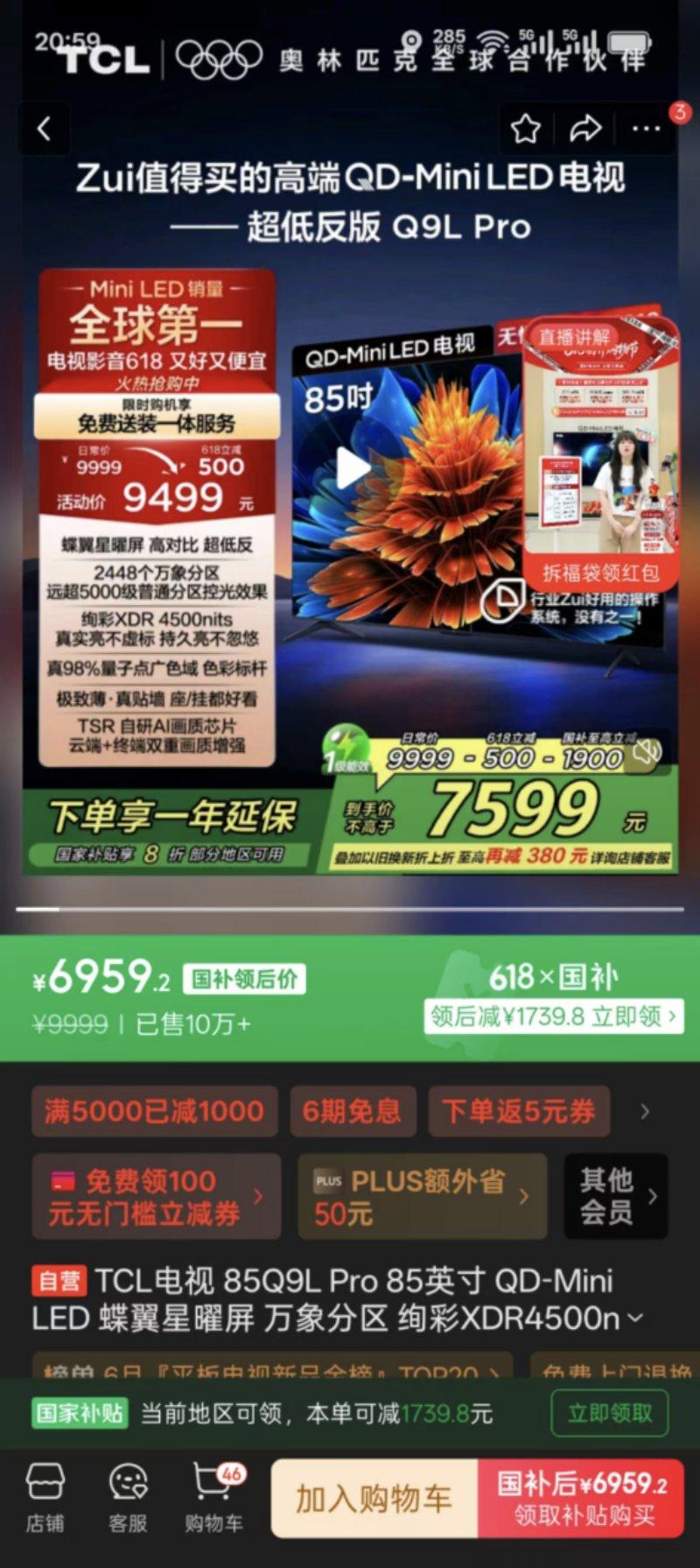Share this product
The width and height of the screenshot is (700, 1568).
click(585, 130)
